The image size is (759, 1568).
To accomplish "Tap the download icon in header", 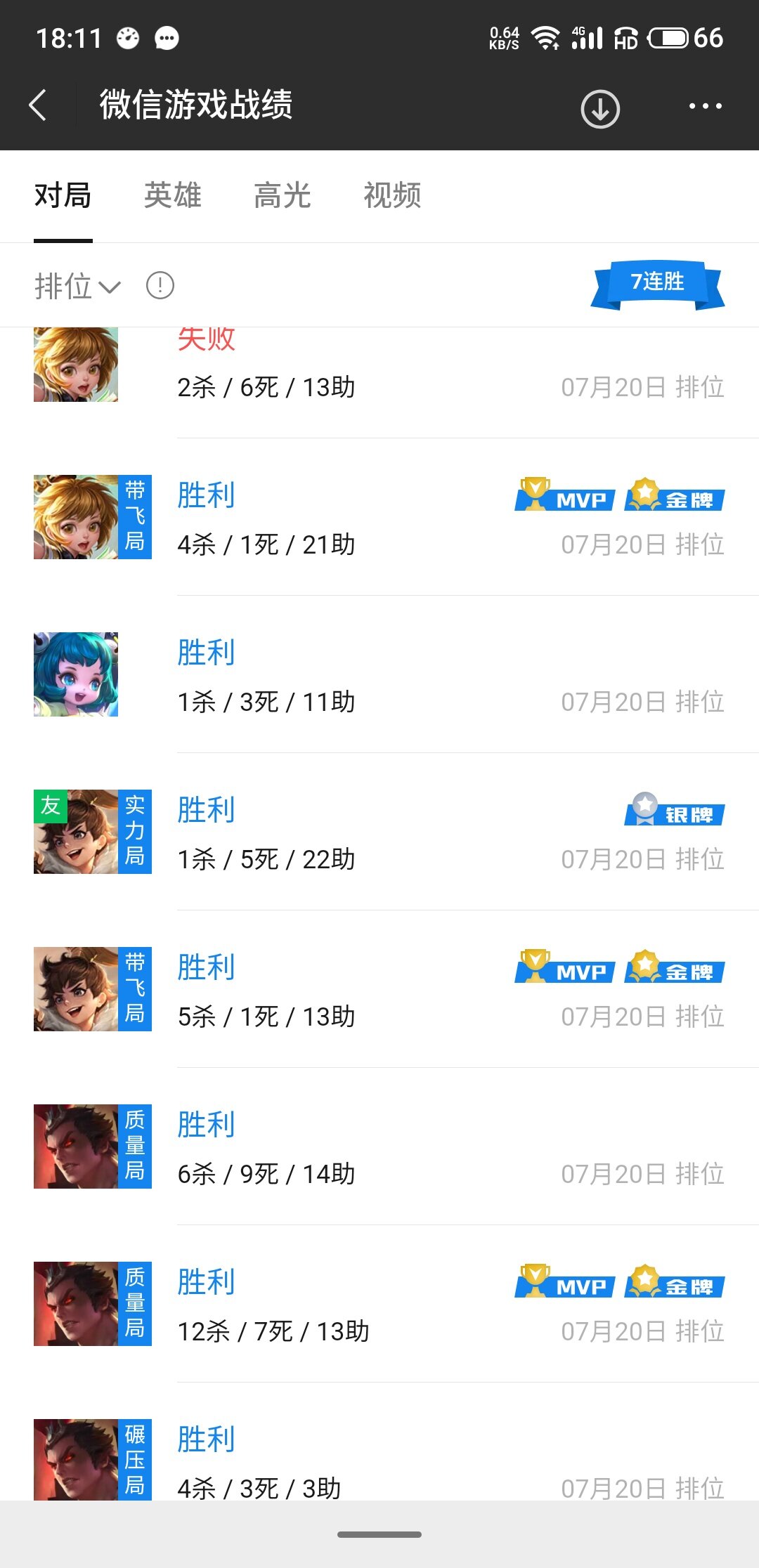I will [599, 109].
